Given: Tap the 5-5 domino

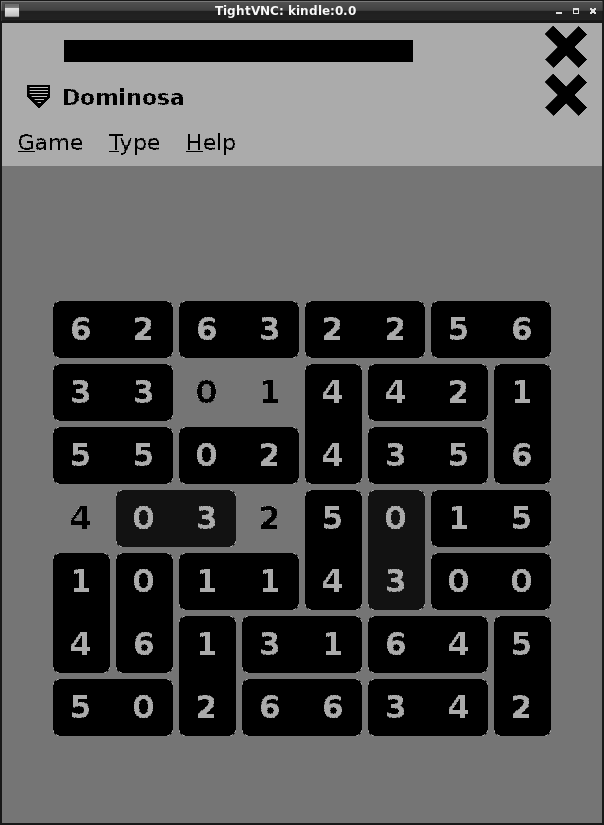Looking at the screenshot, I should tap(112, 455).
